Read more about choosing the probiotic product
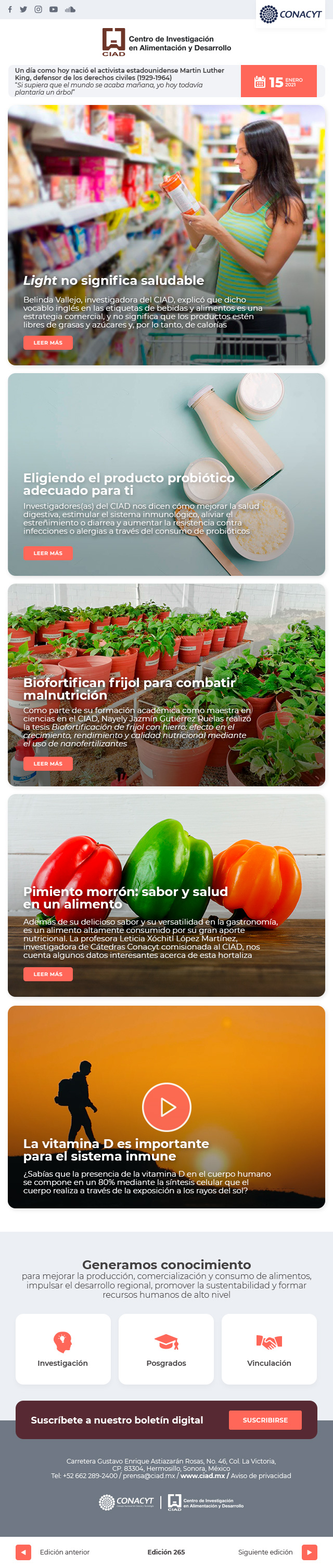Viewport: 333px width, 1568px height. tap(48, 554)
